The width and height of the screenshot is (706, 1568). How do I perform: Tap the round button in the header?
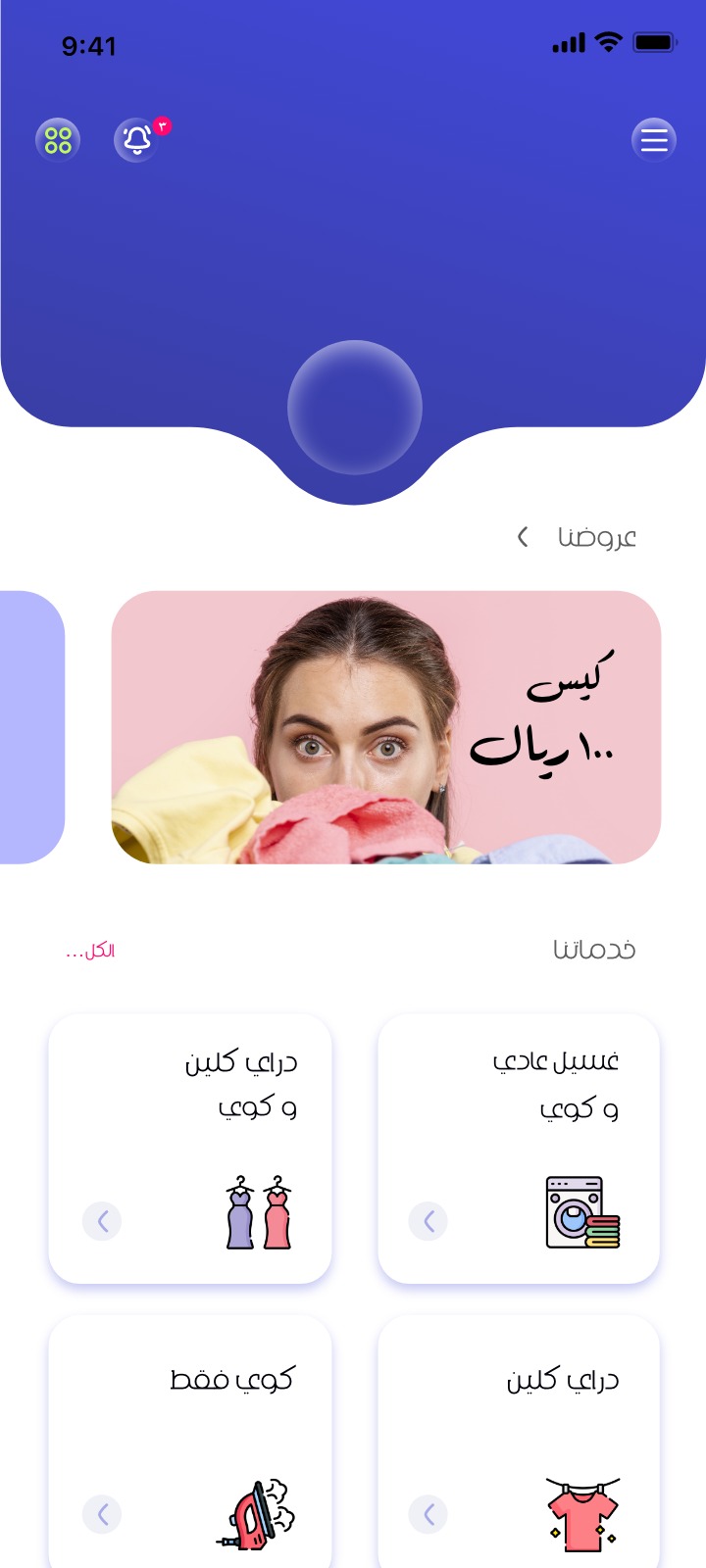pos(355,408)
